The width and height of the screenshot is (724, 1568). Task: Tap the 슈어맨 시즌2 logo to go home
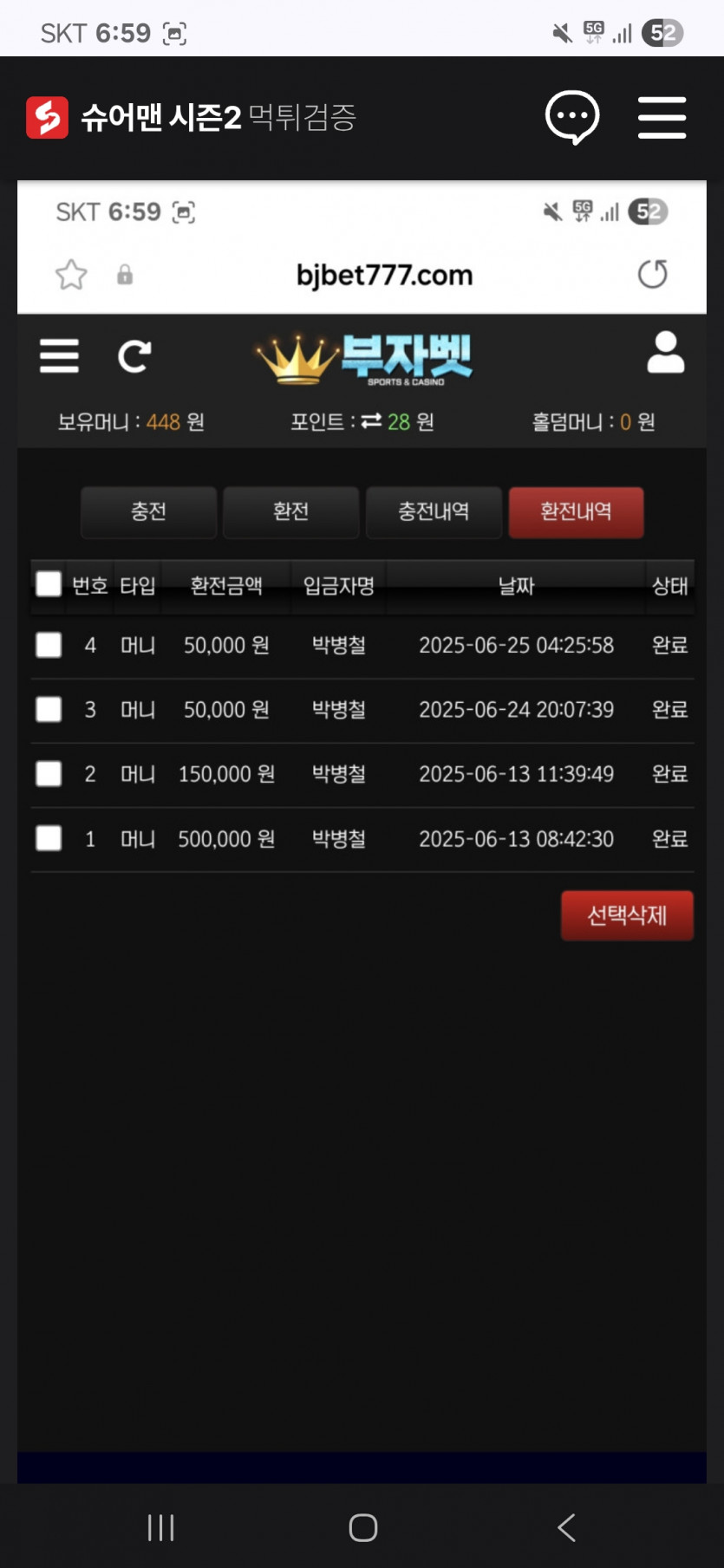[191, 117]
